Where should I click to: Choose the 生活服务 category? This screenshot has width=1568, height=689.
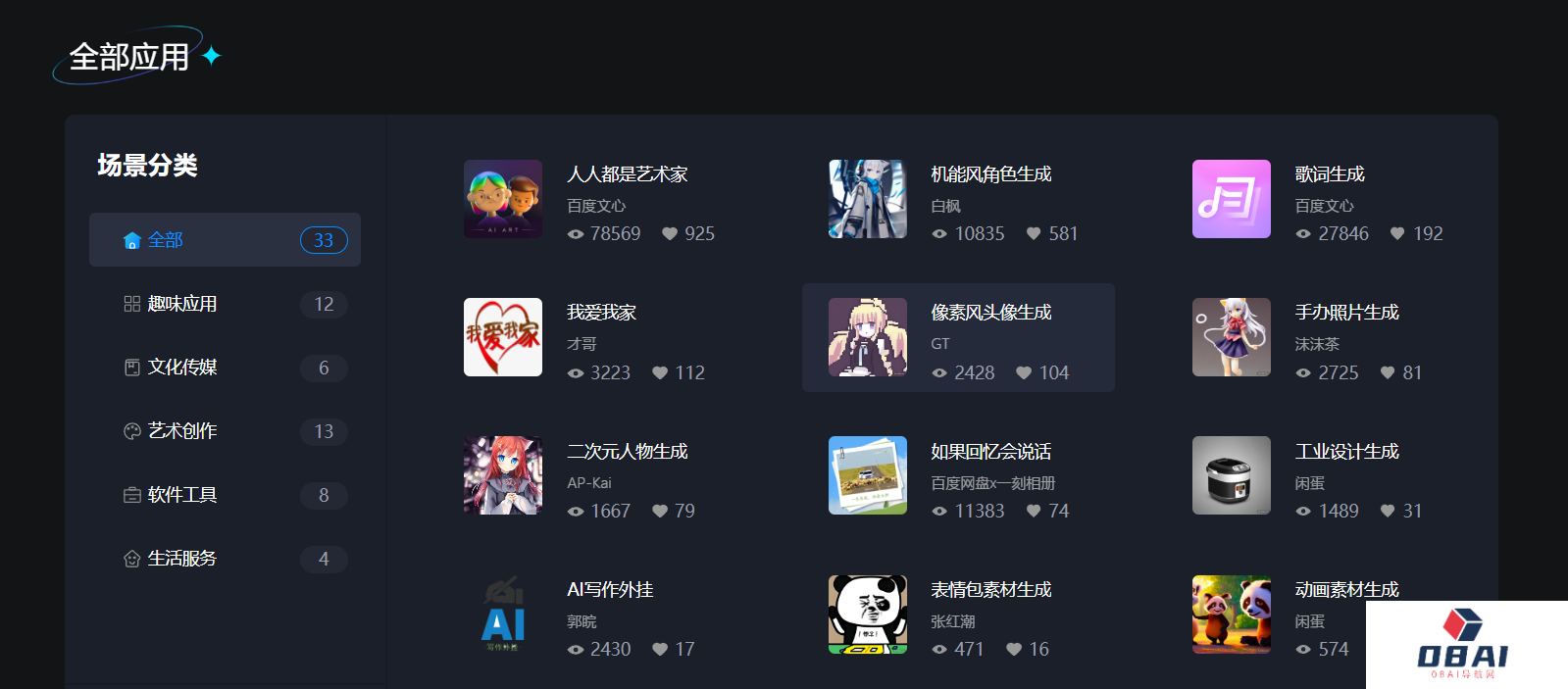coord(224,559)
